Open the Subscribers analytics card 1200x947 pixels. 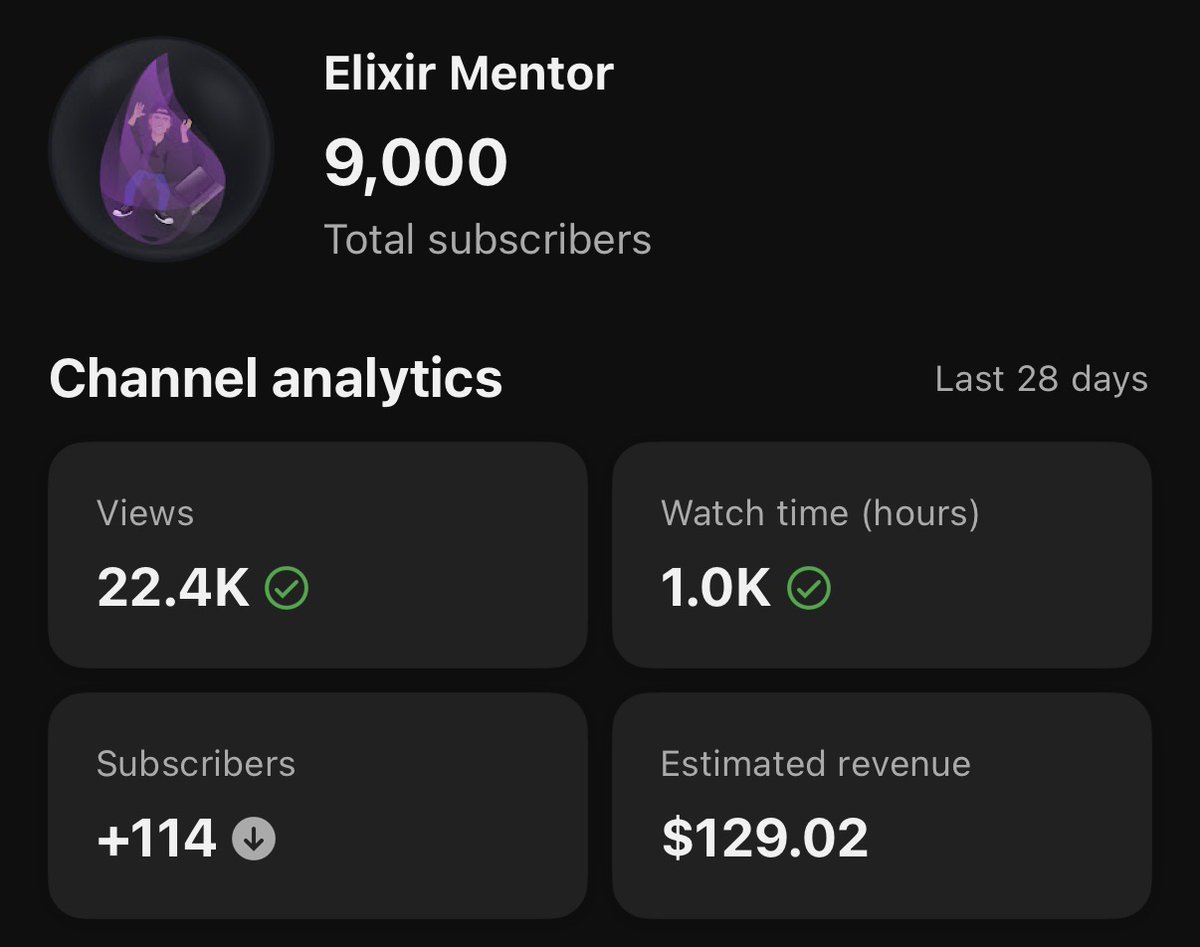[x=317, y=805]
